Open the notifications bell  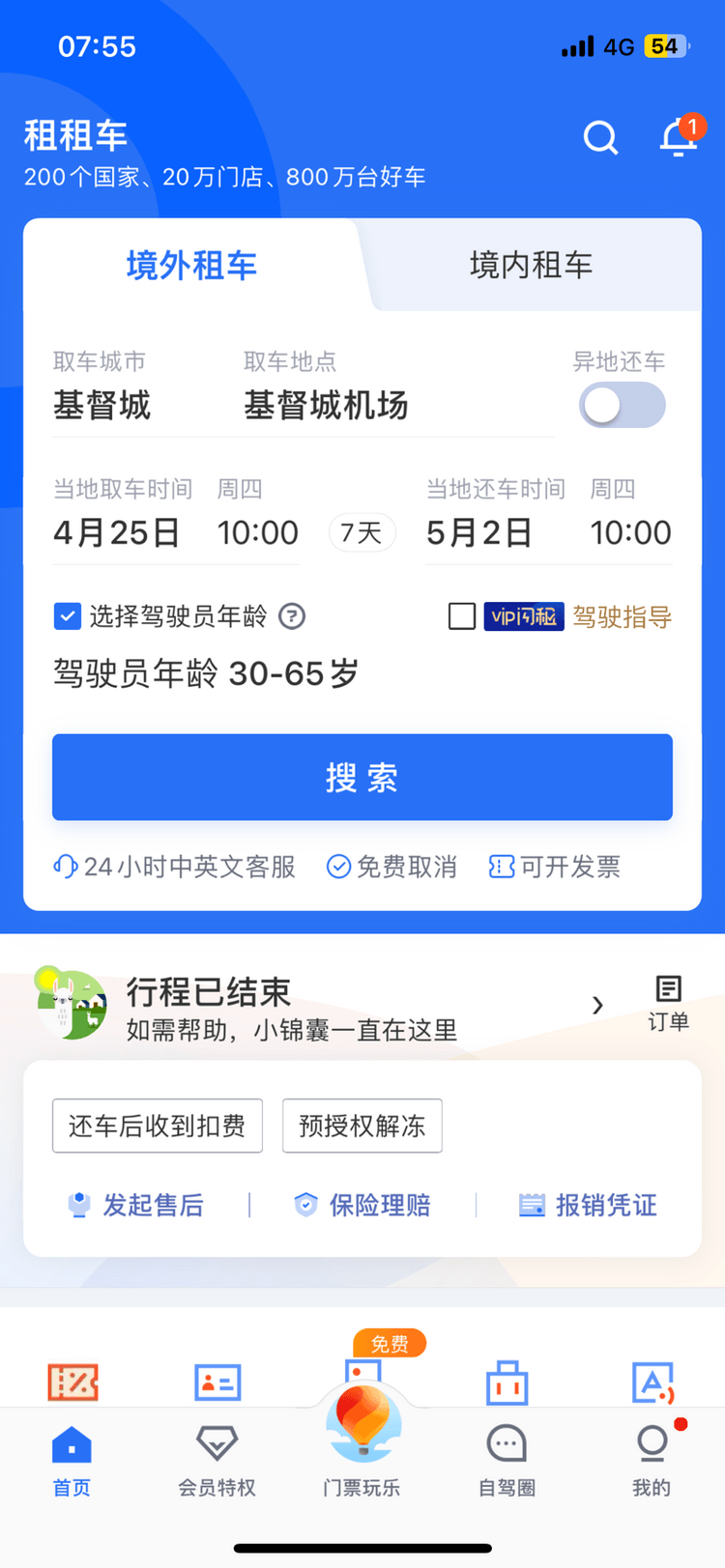click(x=678, y=138)
